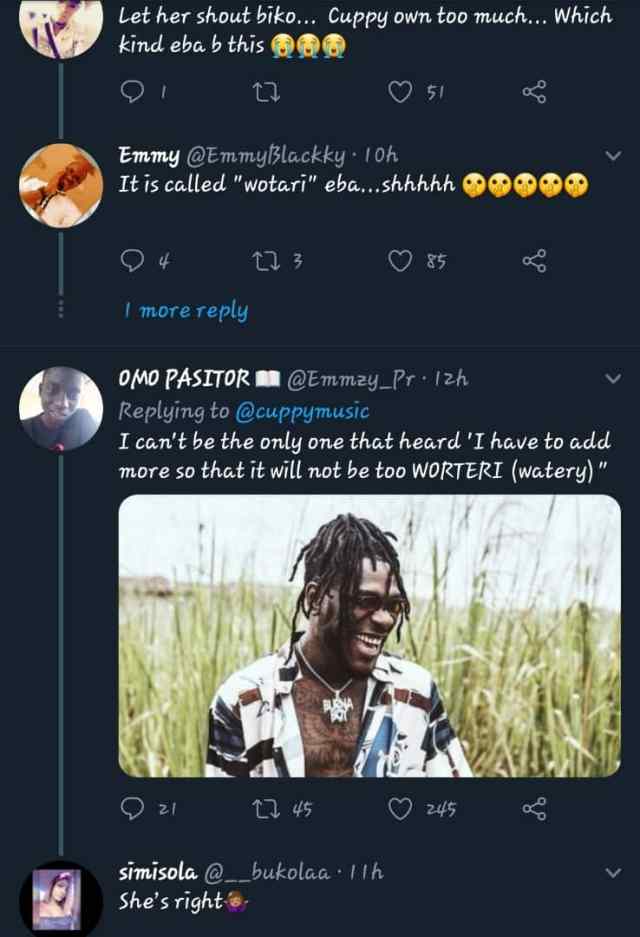The width and height of the screenshot is (640, 937).
Task: Show the "1 more reply" link
Action: 186,311
